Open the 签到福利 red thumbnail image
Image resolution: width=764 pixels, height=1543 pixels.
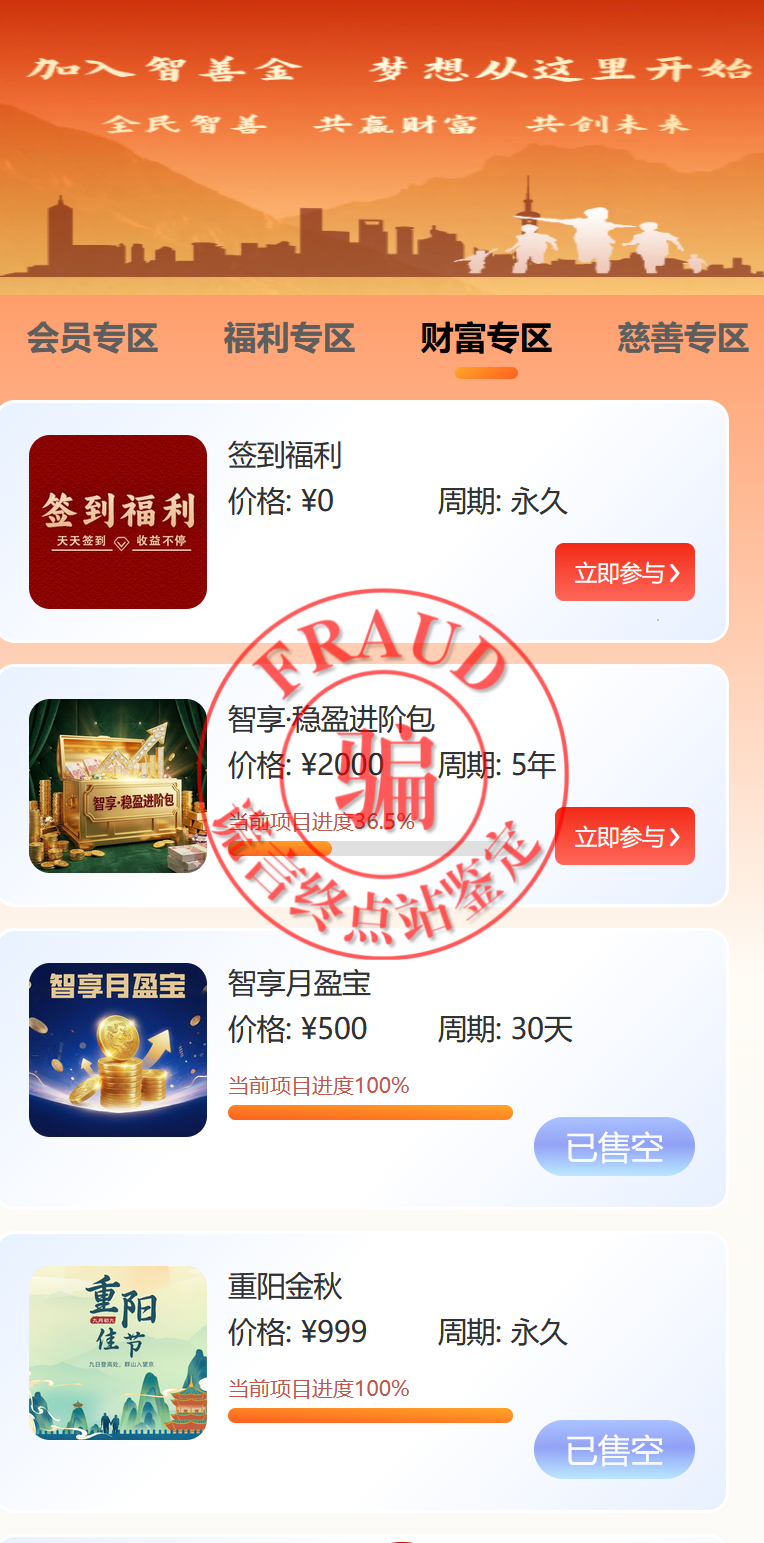[x=117, y=521]
